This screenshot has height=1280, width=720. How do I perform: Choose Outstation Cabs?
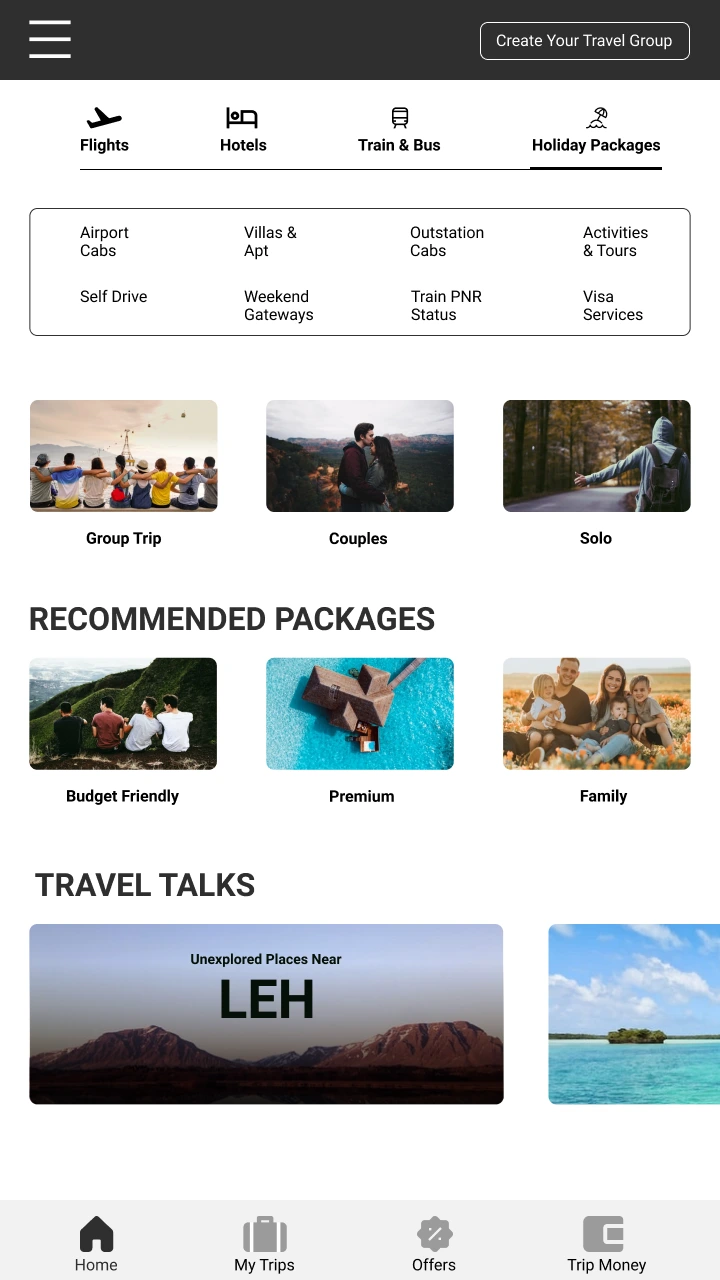[446, 242]
